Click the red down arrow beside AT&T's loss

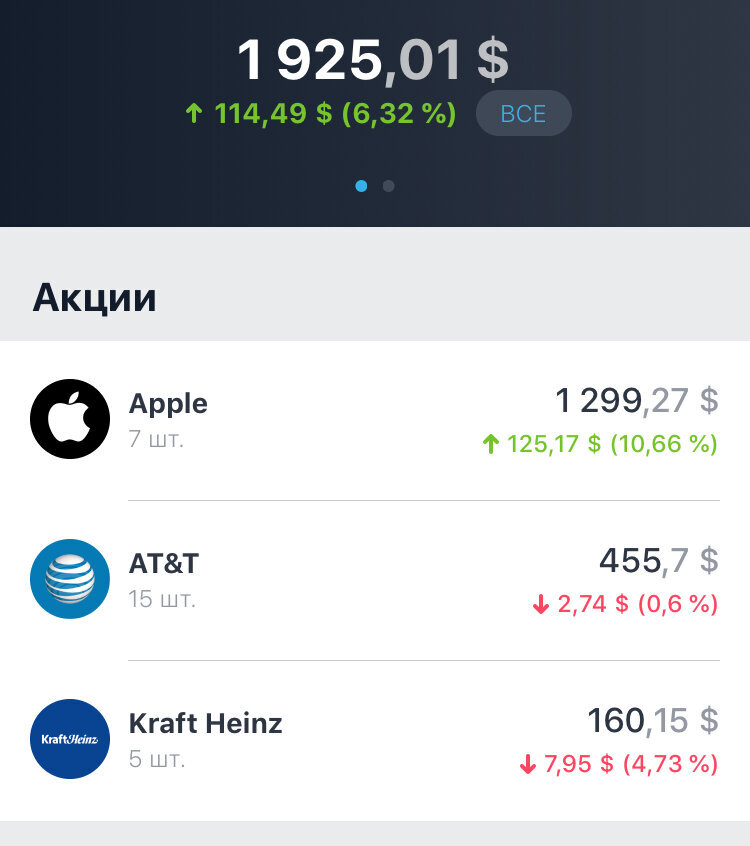coord(539,604)
